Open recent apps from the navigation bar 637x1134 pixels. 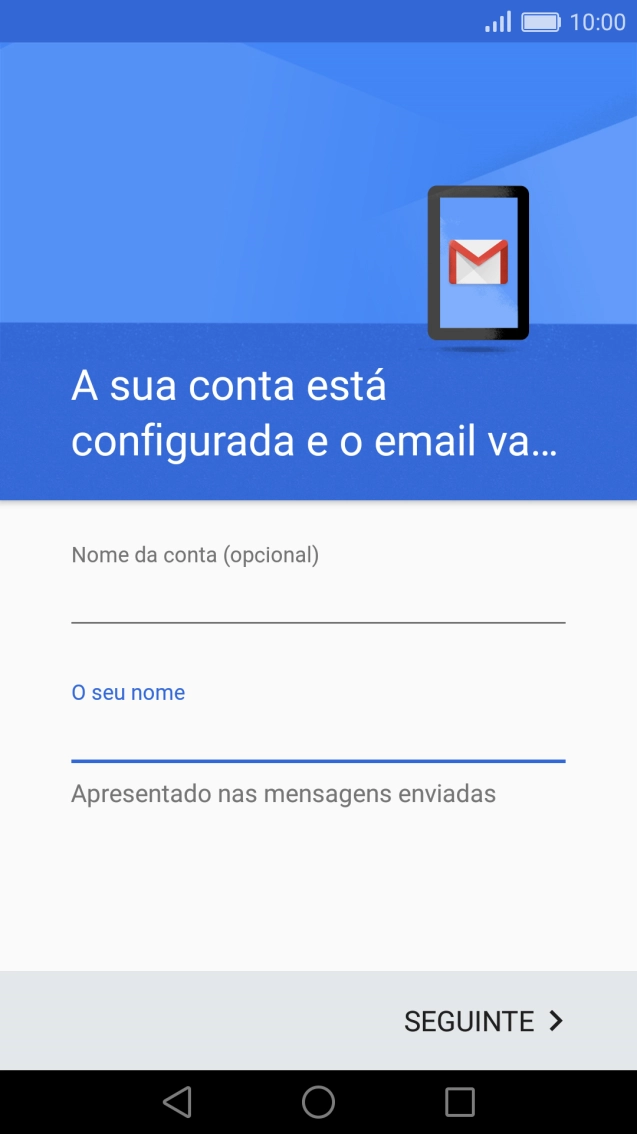459,1102
